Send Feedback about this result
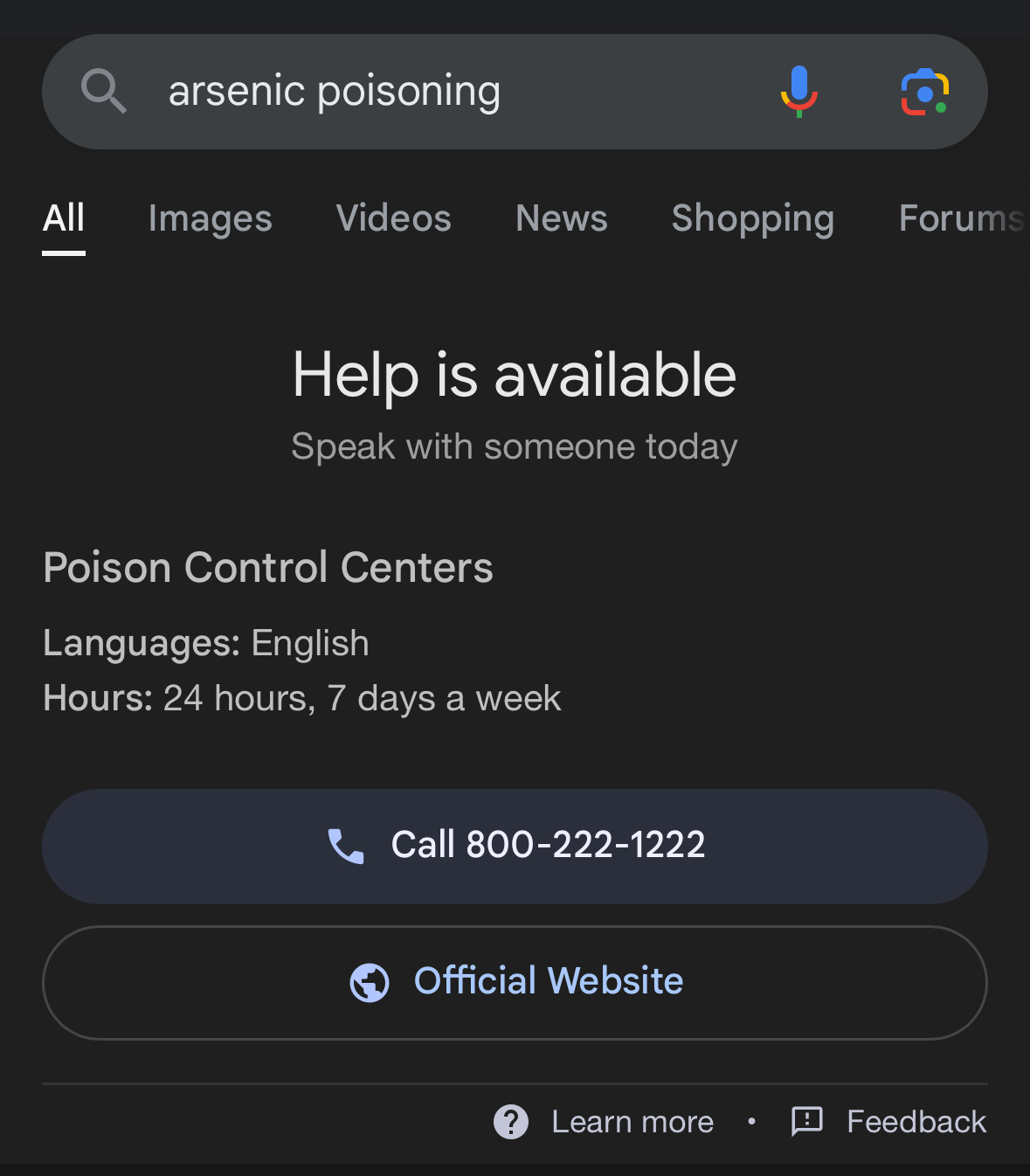Image resolution: width=1030 pixels, height=1176 pixels. click(x=889, y=1122)
